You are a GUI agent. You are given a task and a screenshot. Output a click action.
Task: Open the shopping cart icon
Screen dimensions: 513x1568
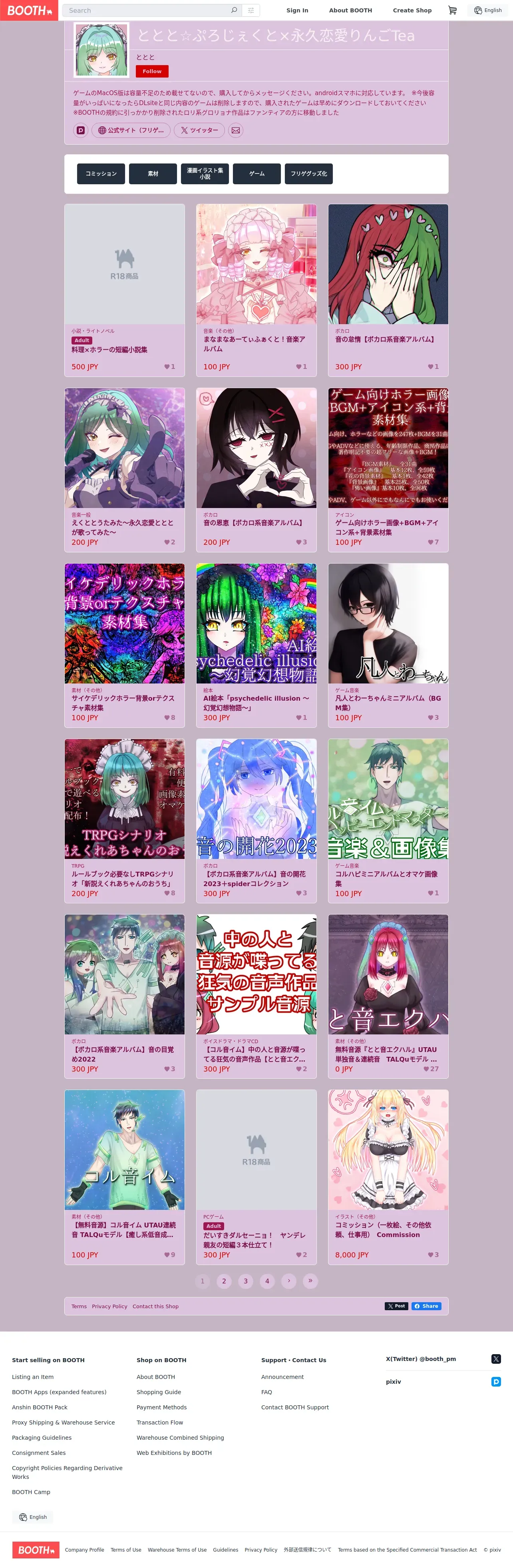452,10
